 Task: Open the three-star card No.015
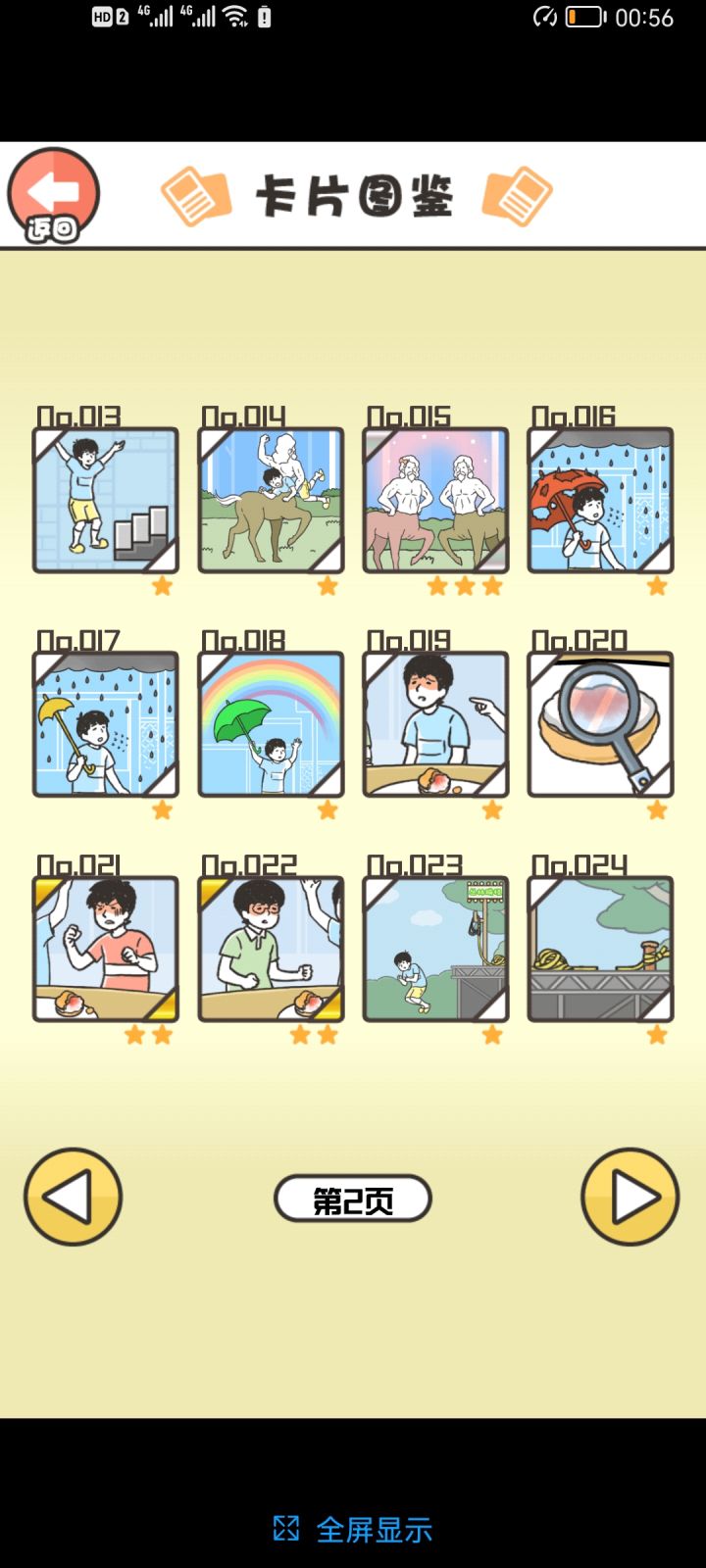(435, 500)
